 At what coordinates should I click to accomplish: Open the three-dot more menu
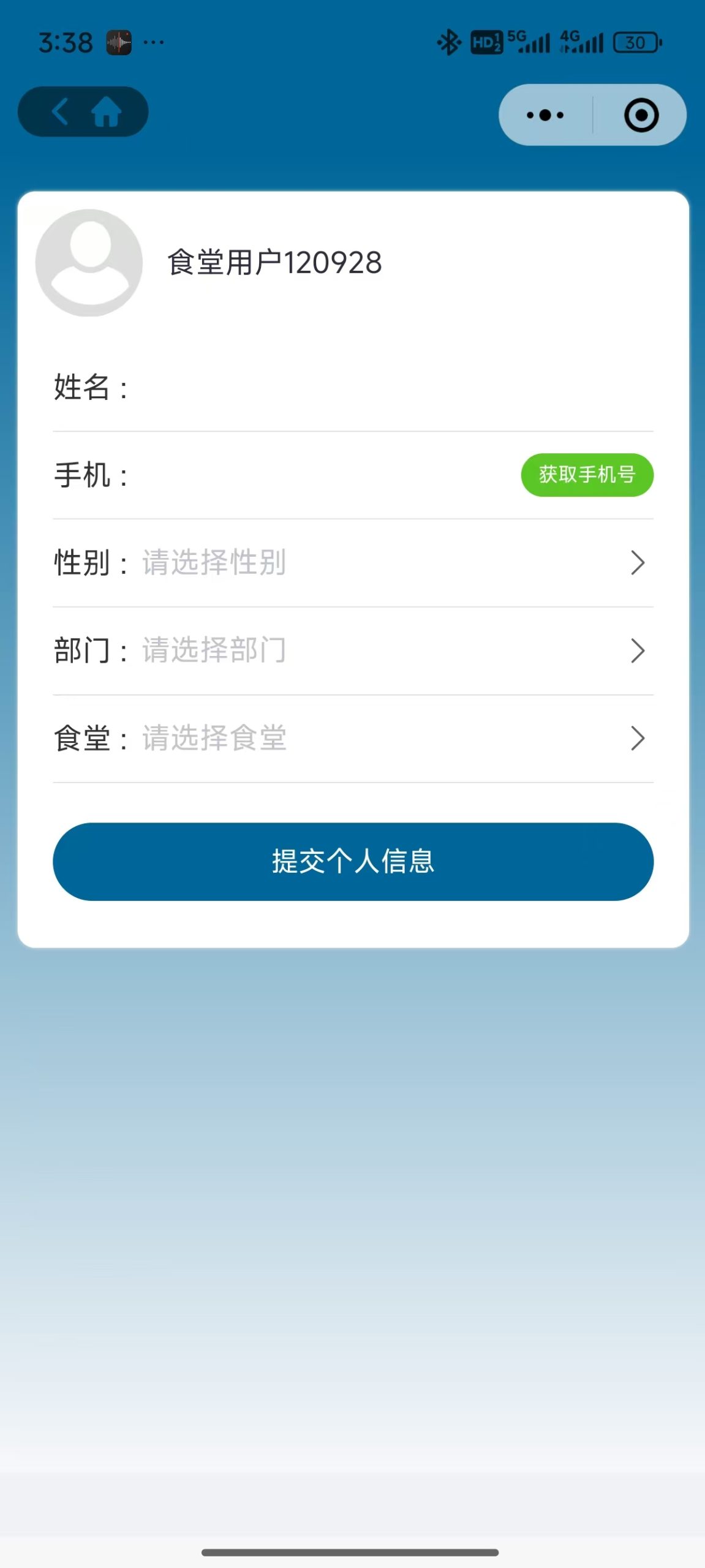click(x=545, y=115)
